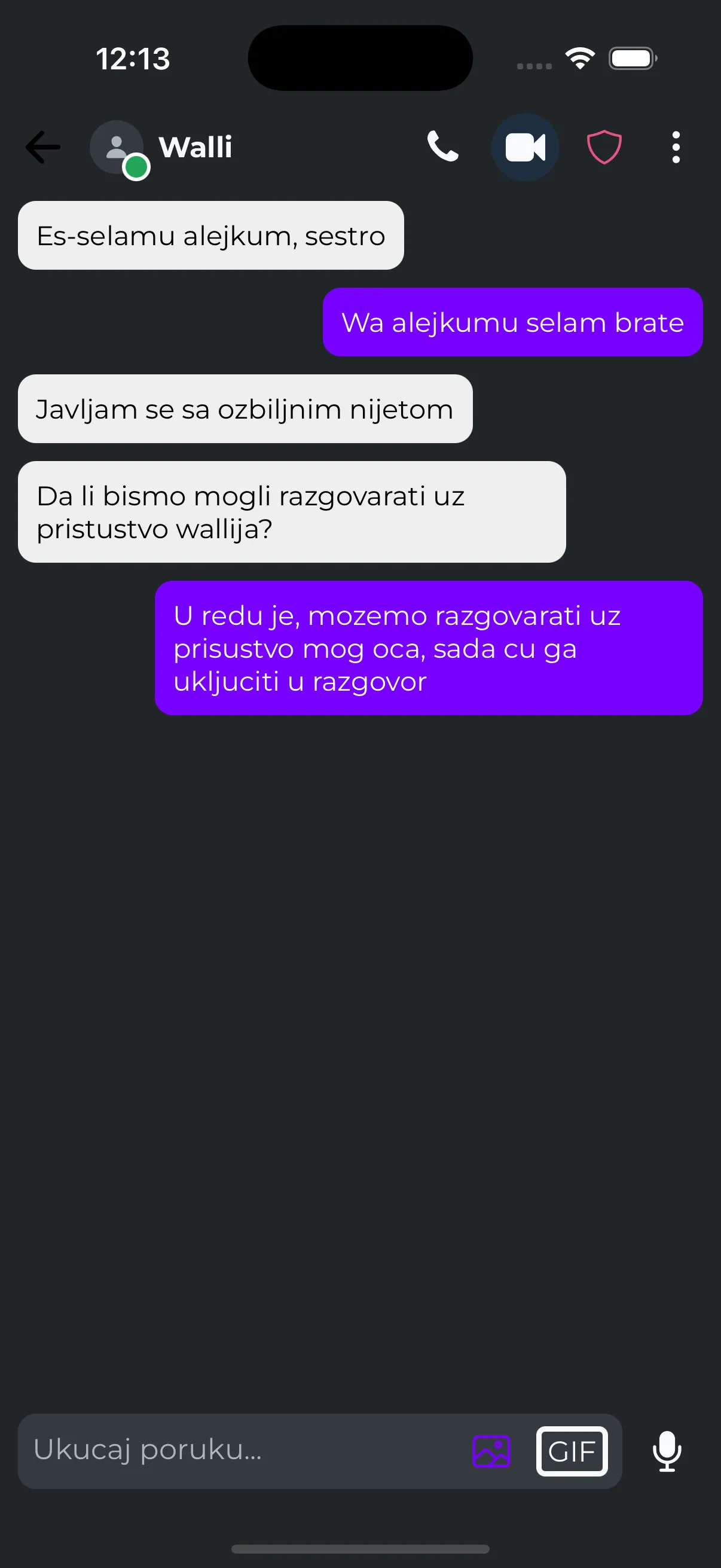Viewport: 721px width, 1568px height.
Task: Start a voice call with Walli
Action: 442,147
